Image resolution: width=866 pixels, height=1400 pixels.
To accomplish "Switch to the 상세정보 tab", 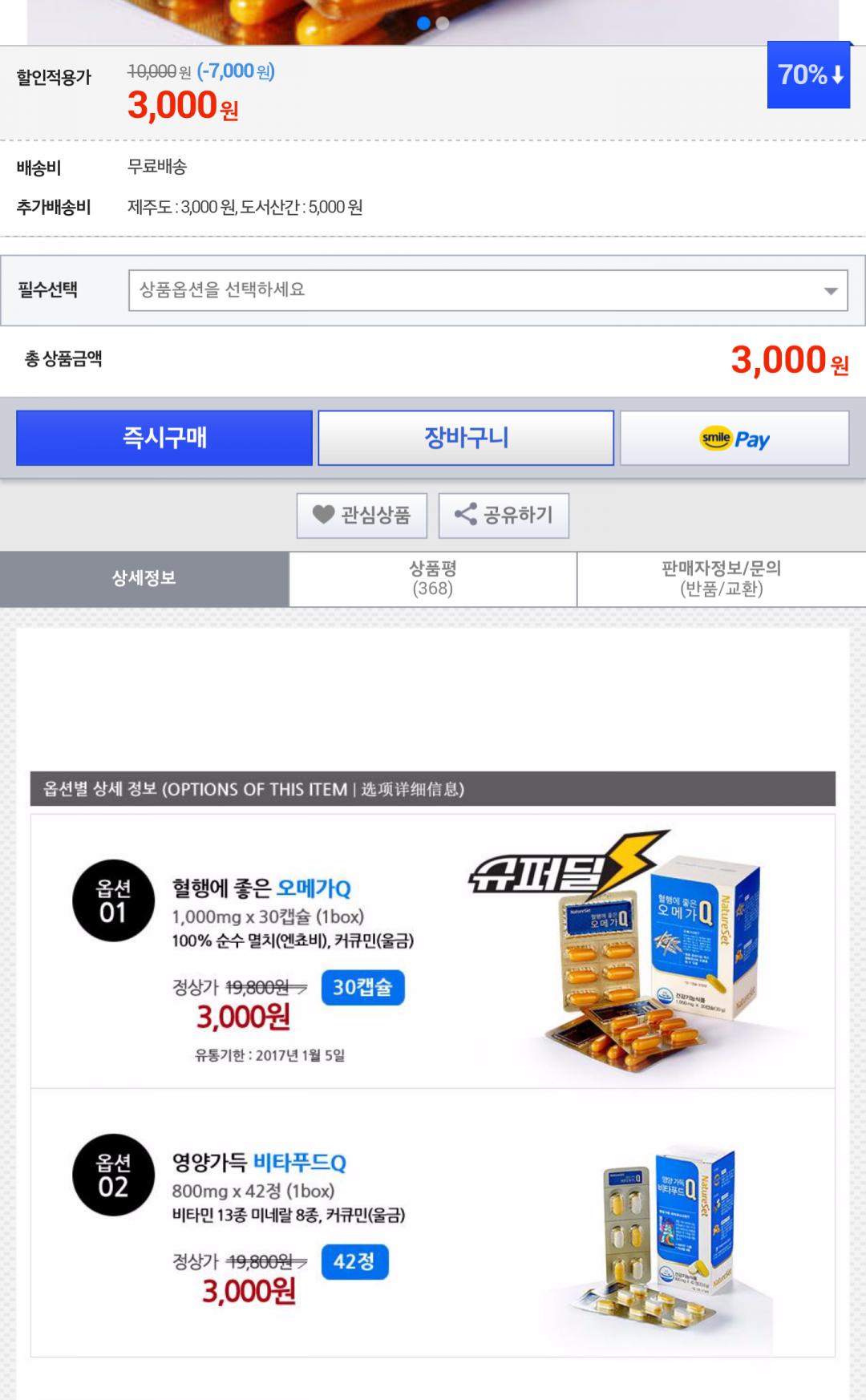I will click(144, 578).
